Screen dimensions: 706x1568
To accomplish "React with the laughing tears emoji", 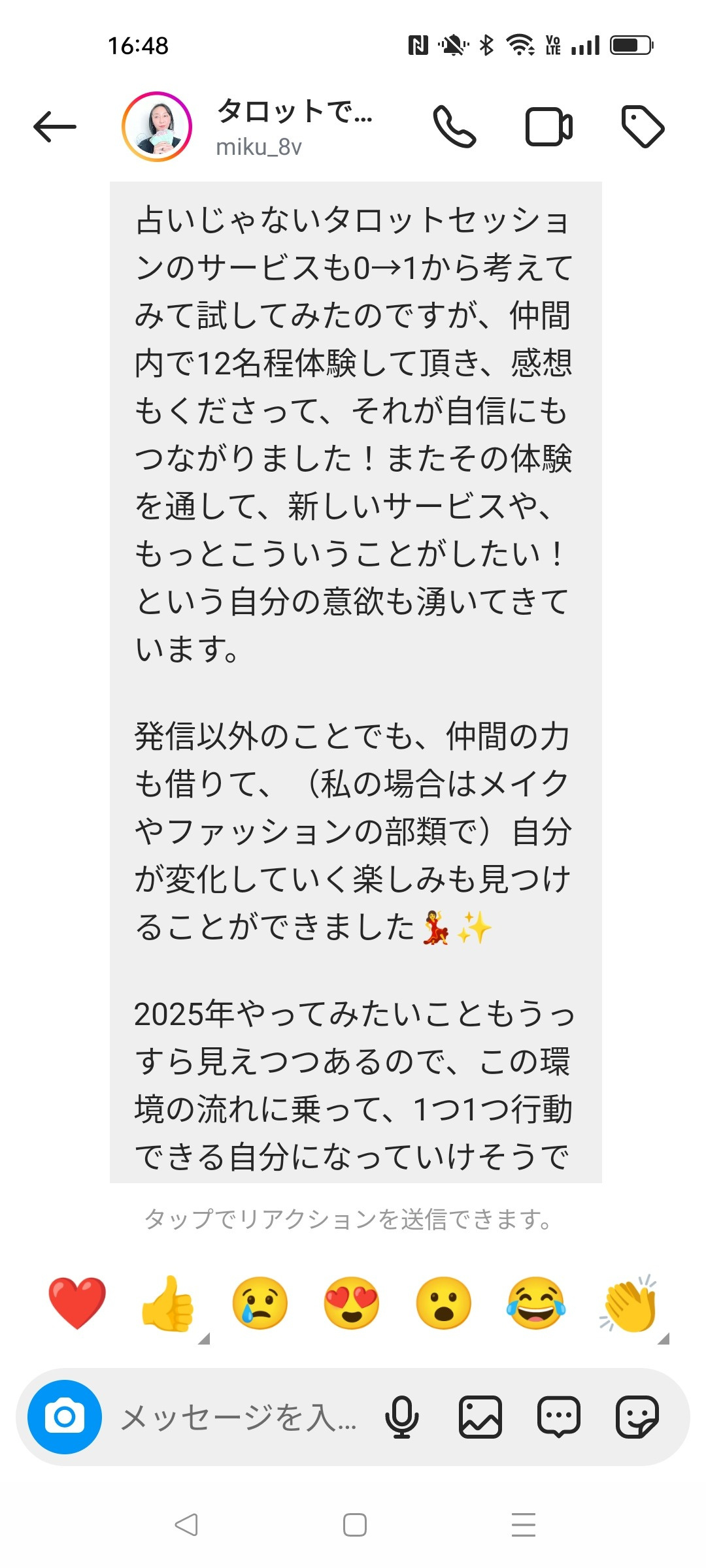I will 536,1303.
